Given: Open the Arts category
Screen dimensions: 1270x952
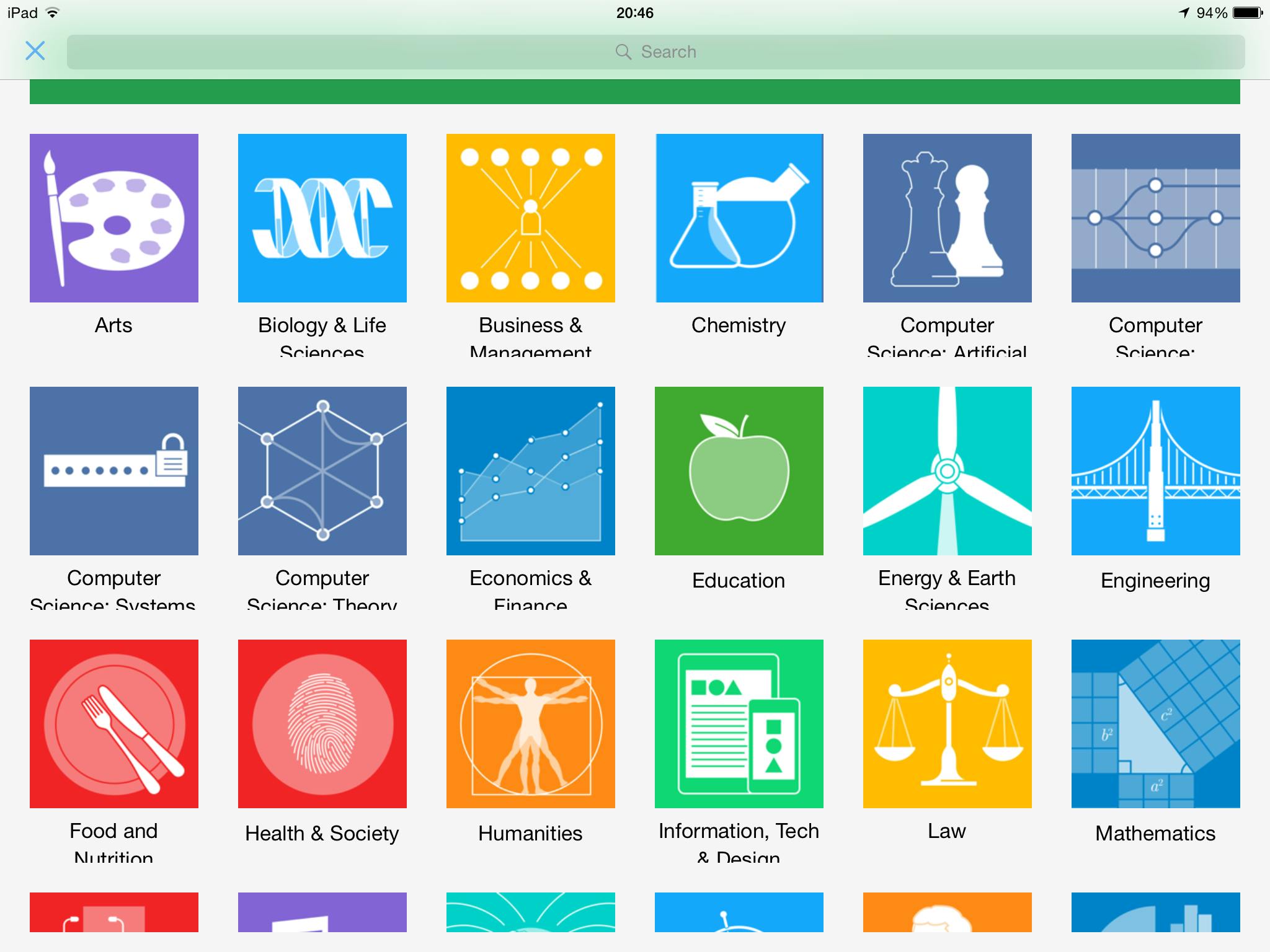Looking at the screenshot, I should click(114, 218).
